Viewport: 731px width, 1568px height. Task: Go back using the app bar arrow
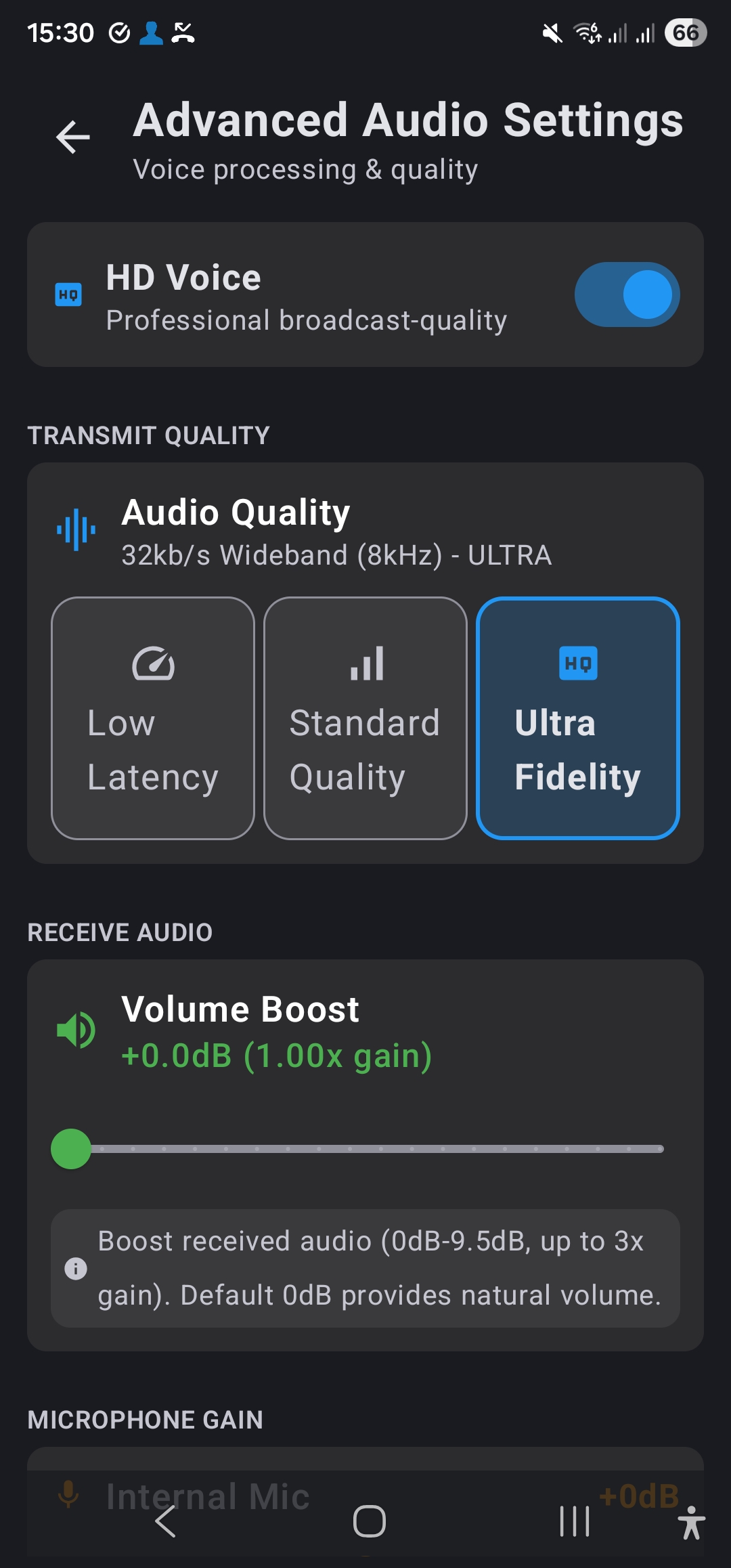click(x=73, y=137)
